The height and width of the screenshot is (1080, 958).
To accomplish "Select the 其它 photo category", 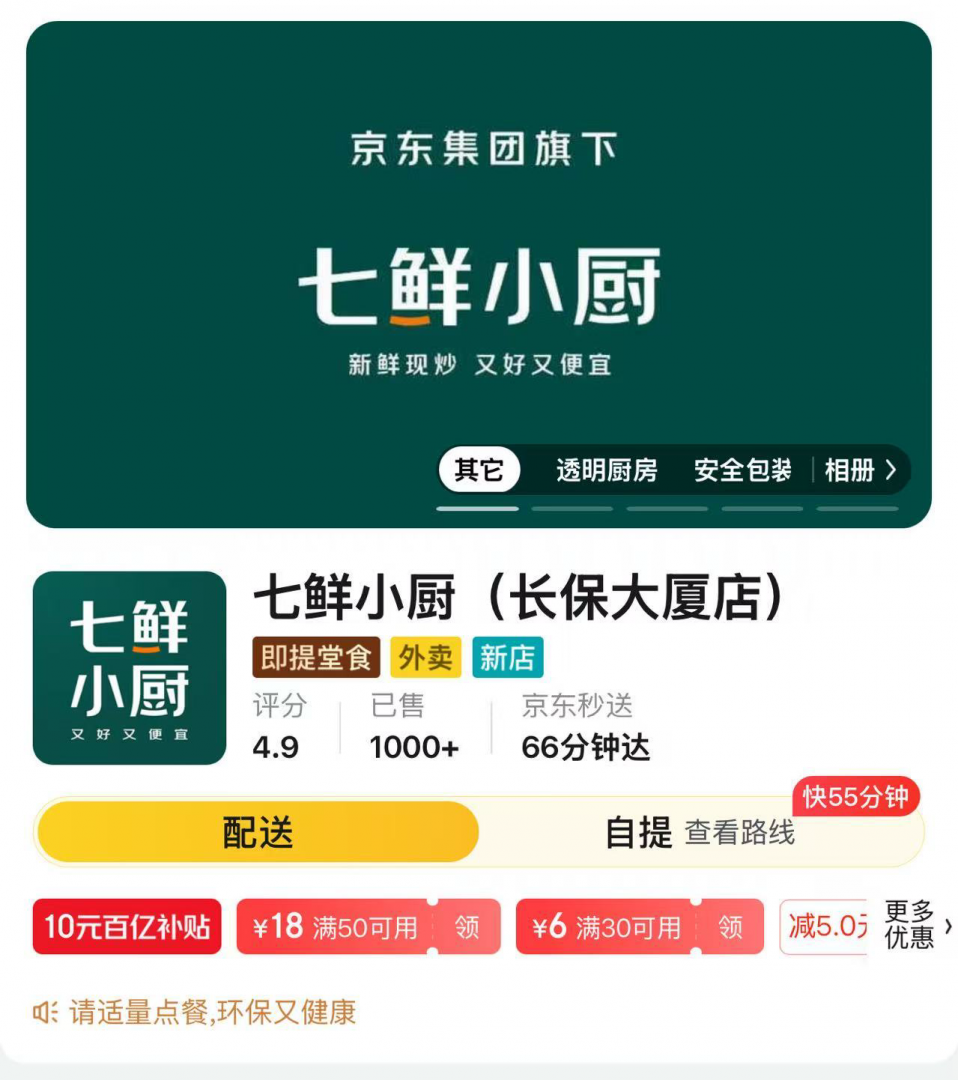I will 479,470.
